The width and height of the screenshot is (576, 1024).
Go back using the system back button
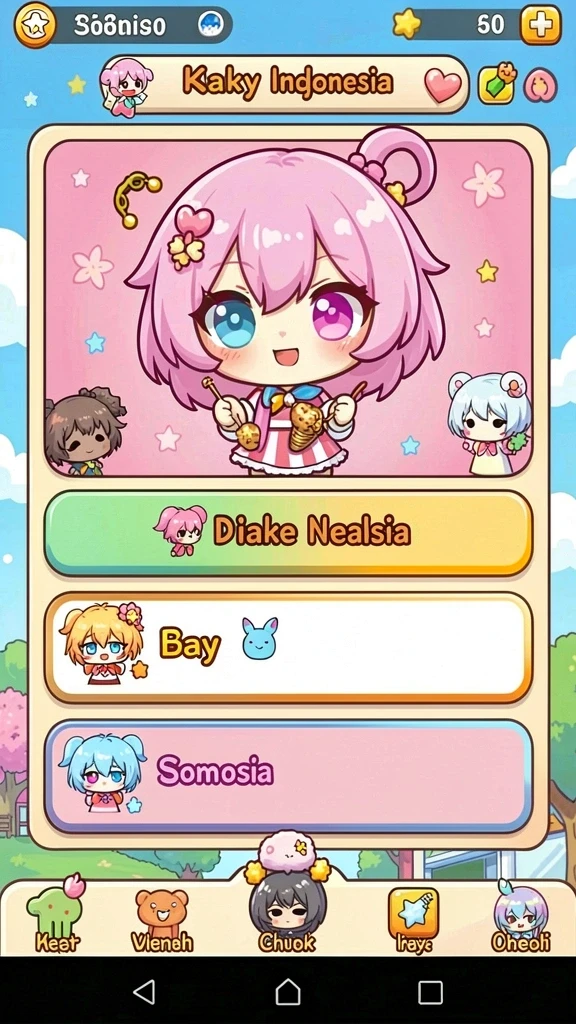click(x=144, y=992)
